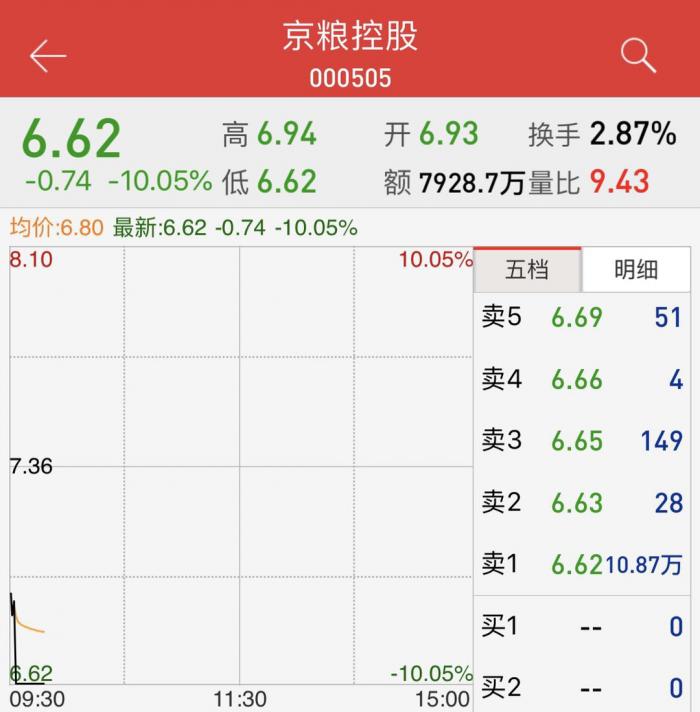Switch to the 五档 tab
The width and height of the screenshot is (700, 712).
[527, 270]
